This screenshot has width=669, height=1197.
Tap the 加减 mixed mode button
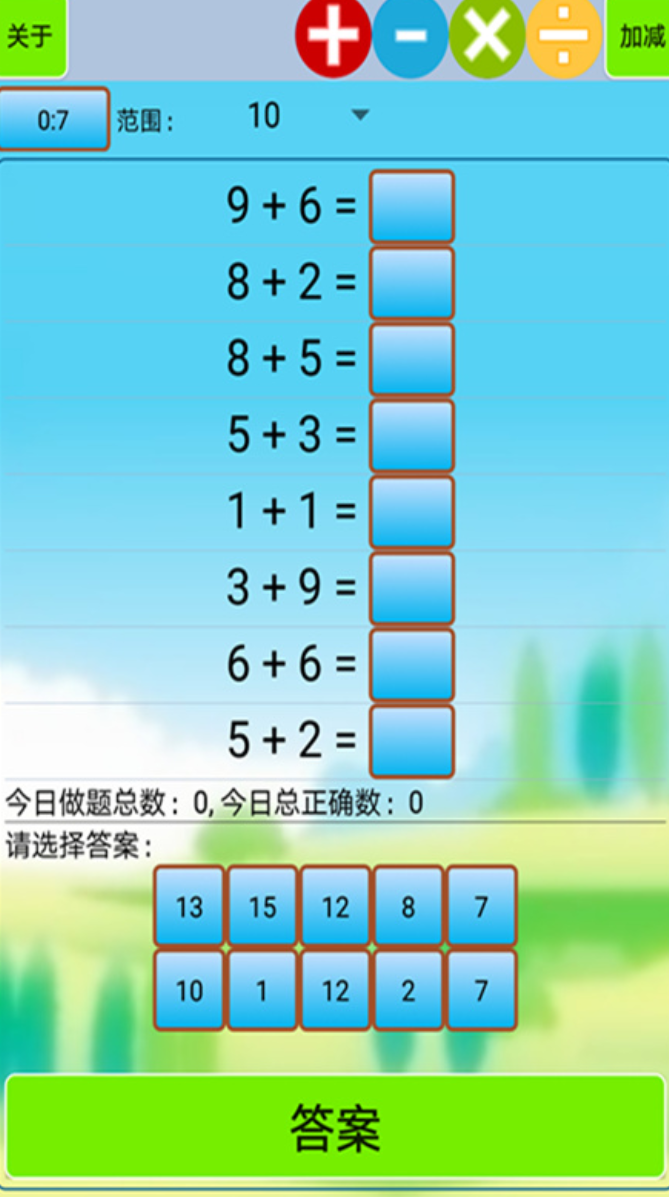coord(639,37)
